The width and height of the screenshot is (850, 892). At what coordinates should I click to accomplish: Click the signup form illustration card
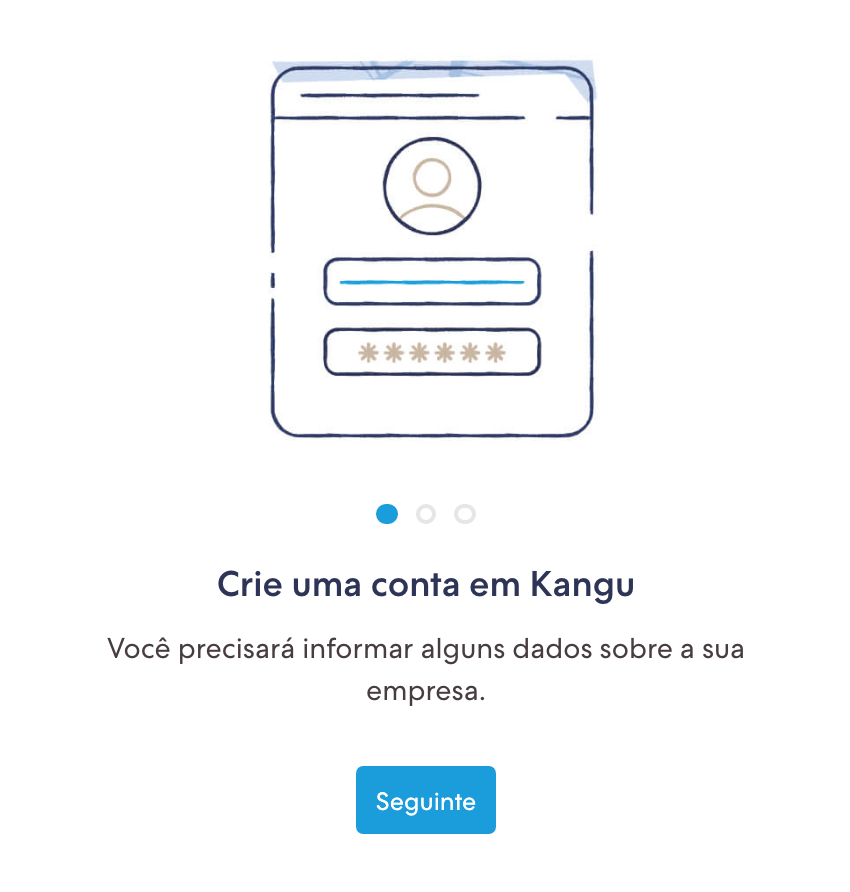431,250
